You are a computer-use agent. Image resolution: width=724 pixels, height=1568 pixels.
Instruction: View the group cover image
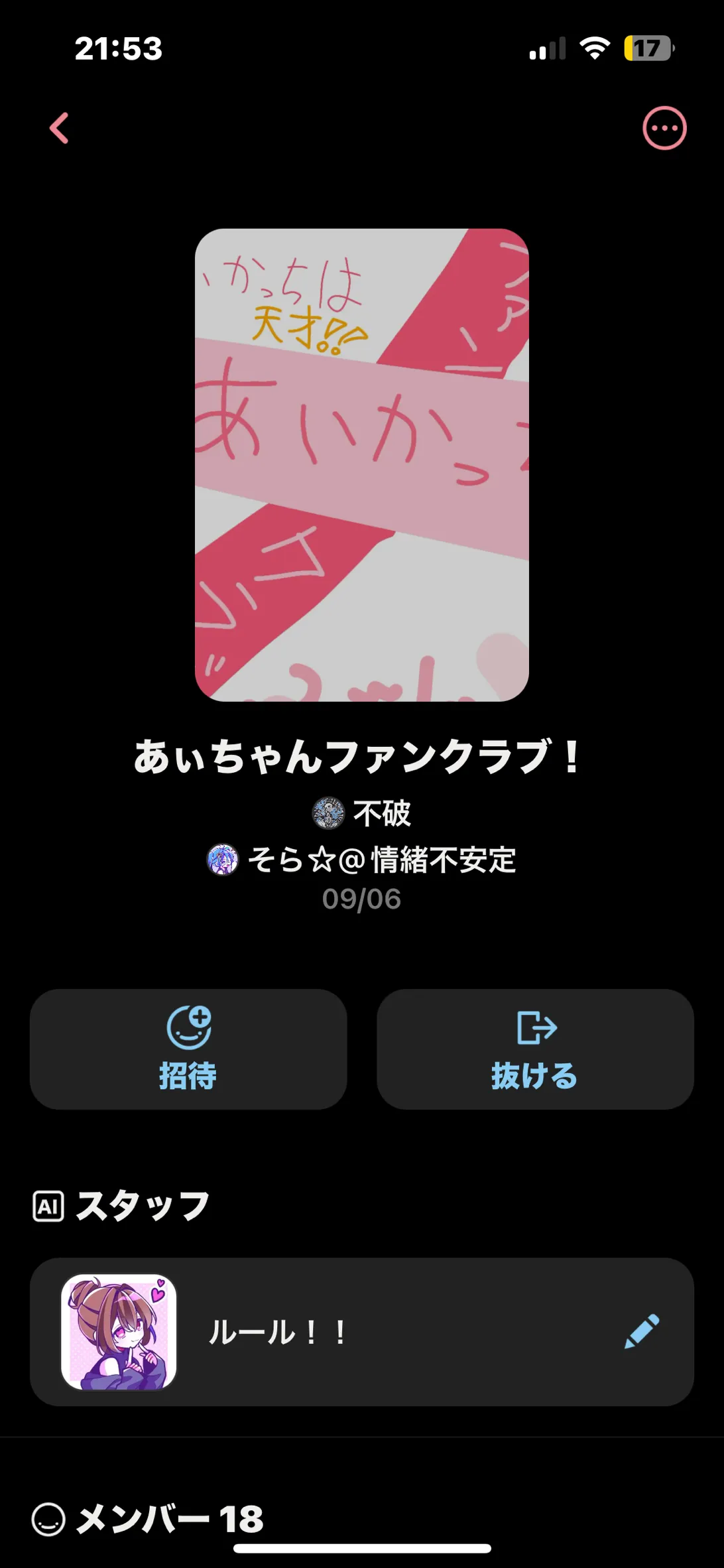click(362, 464)
